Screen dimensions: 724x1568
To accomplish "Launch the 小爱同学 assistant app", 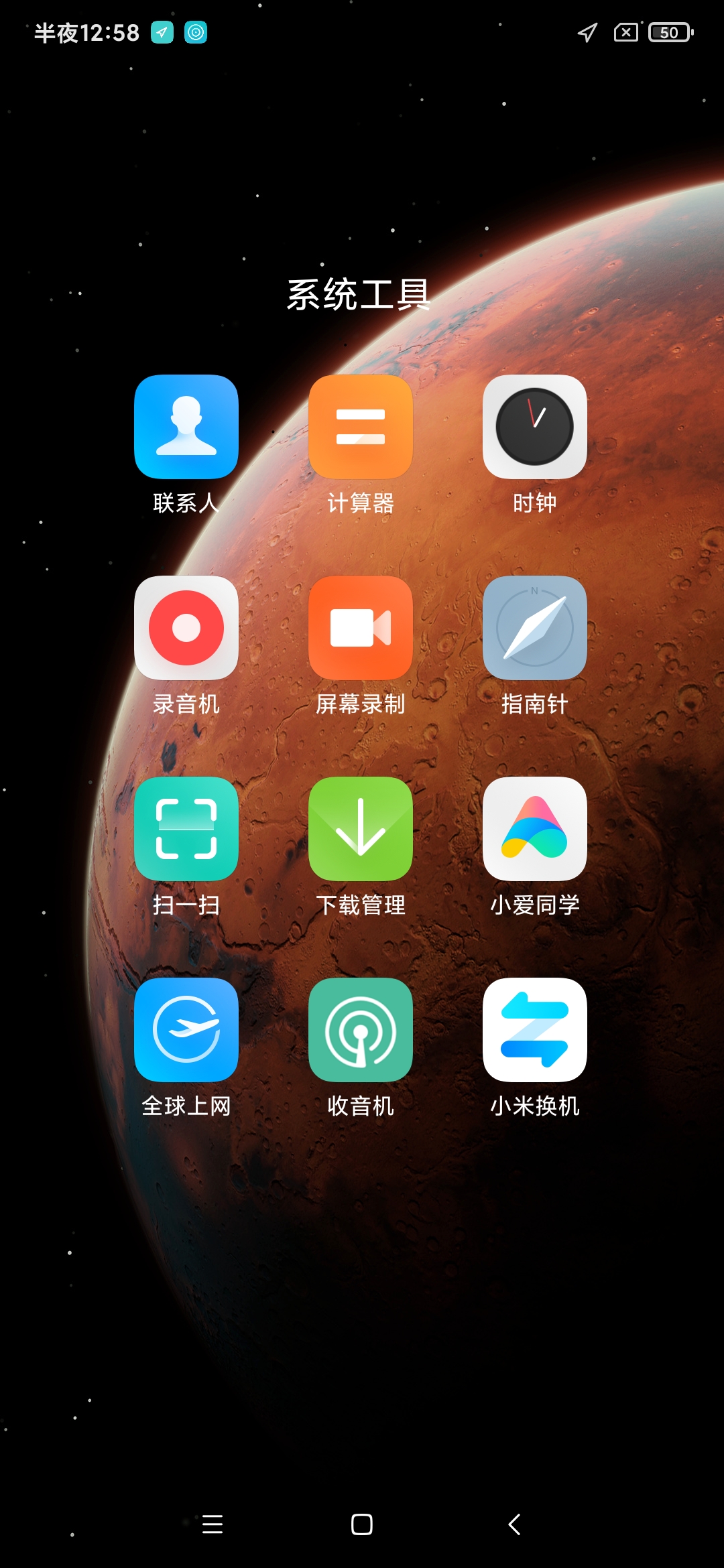I will [535, 829].
